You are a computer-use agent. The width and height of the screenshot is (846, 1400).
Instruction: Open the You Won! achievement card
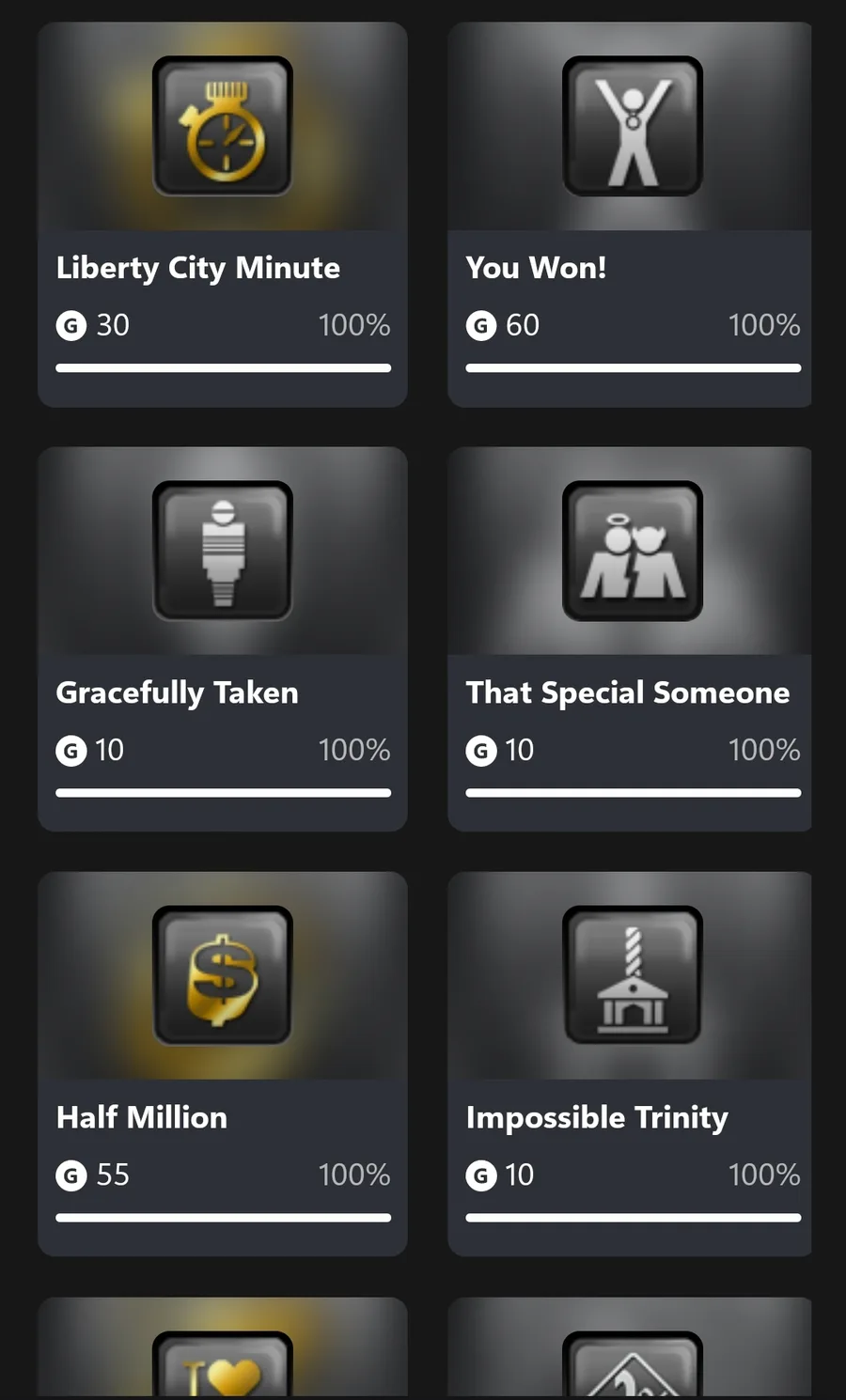tap(630, 214)
